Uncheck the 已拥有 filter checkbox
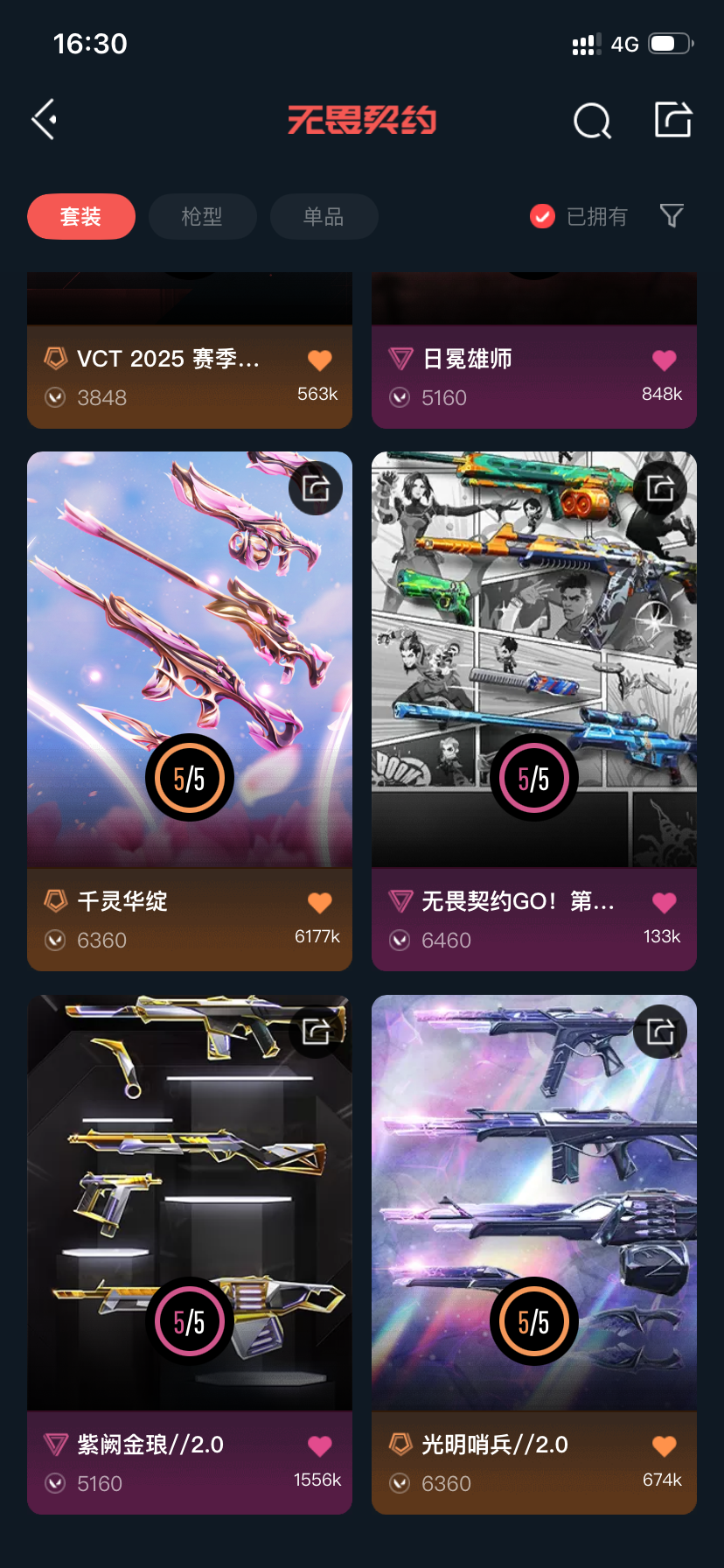 (542, 216)
